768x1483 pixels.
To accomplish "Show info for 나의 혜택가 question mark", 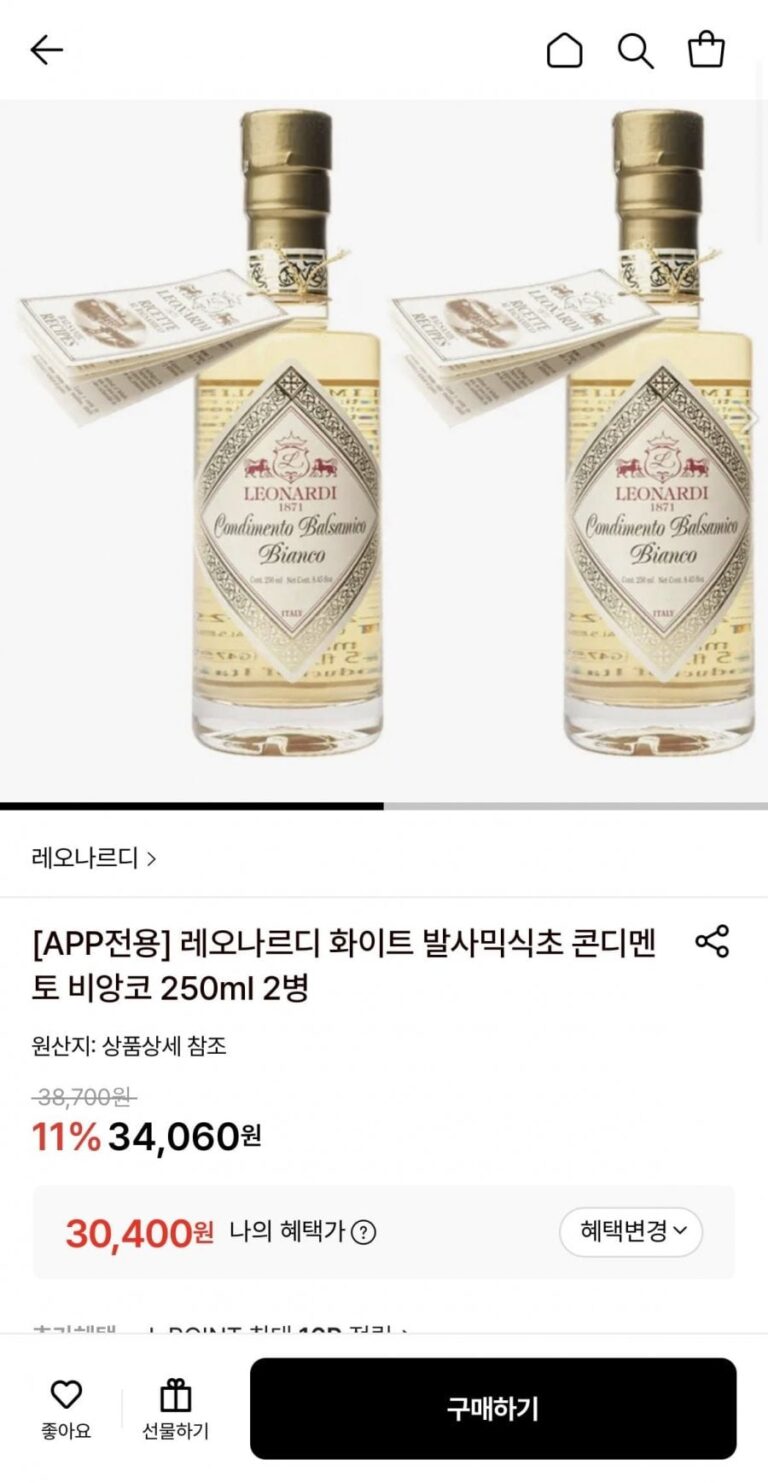I will tap(364, 1232).
